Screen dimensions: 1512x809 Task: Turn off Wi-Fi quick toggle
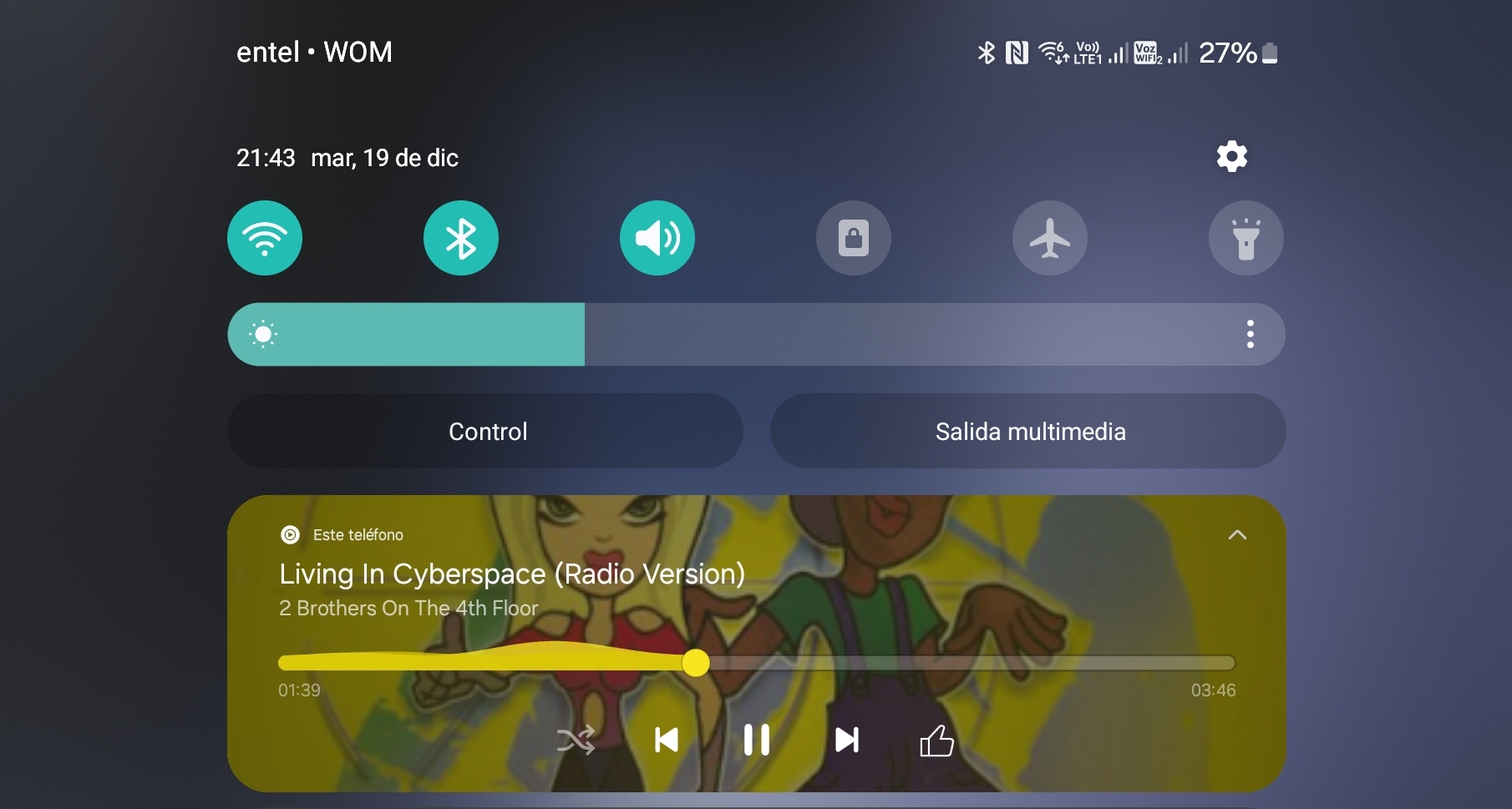click(265, 238)
